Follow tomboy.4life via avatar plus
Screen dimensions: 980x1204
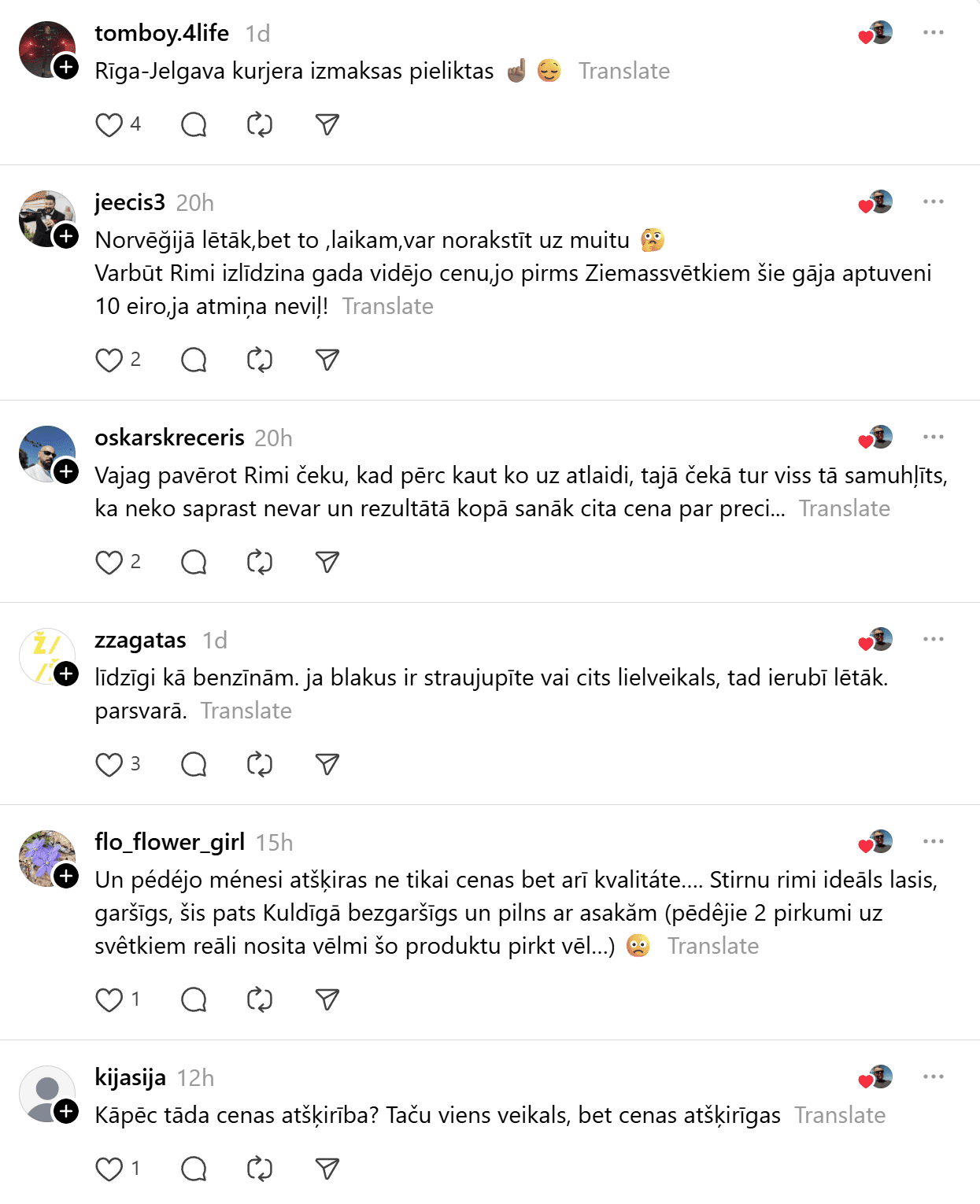(66, 67)
